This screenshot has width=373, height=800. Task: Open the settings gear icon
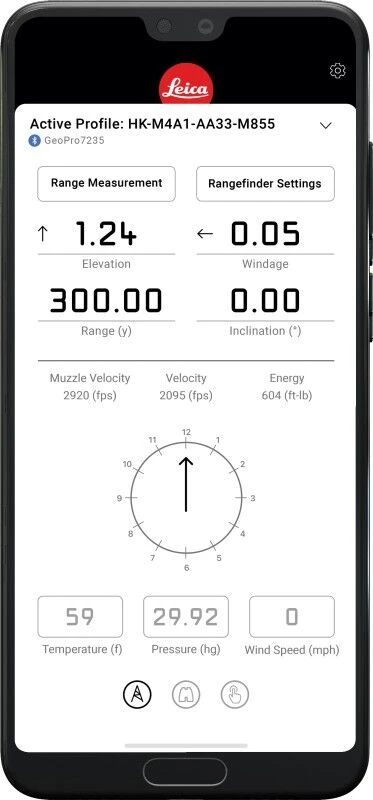point(337,70)
